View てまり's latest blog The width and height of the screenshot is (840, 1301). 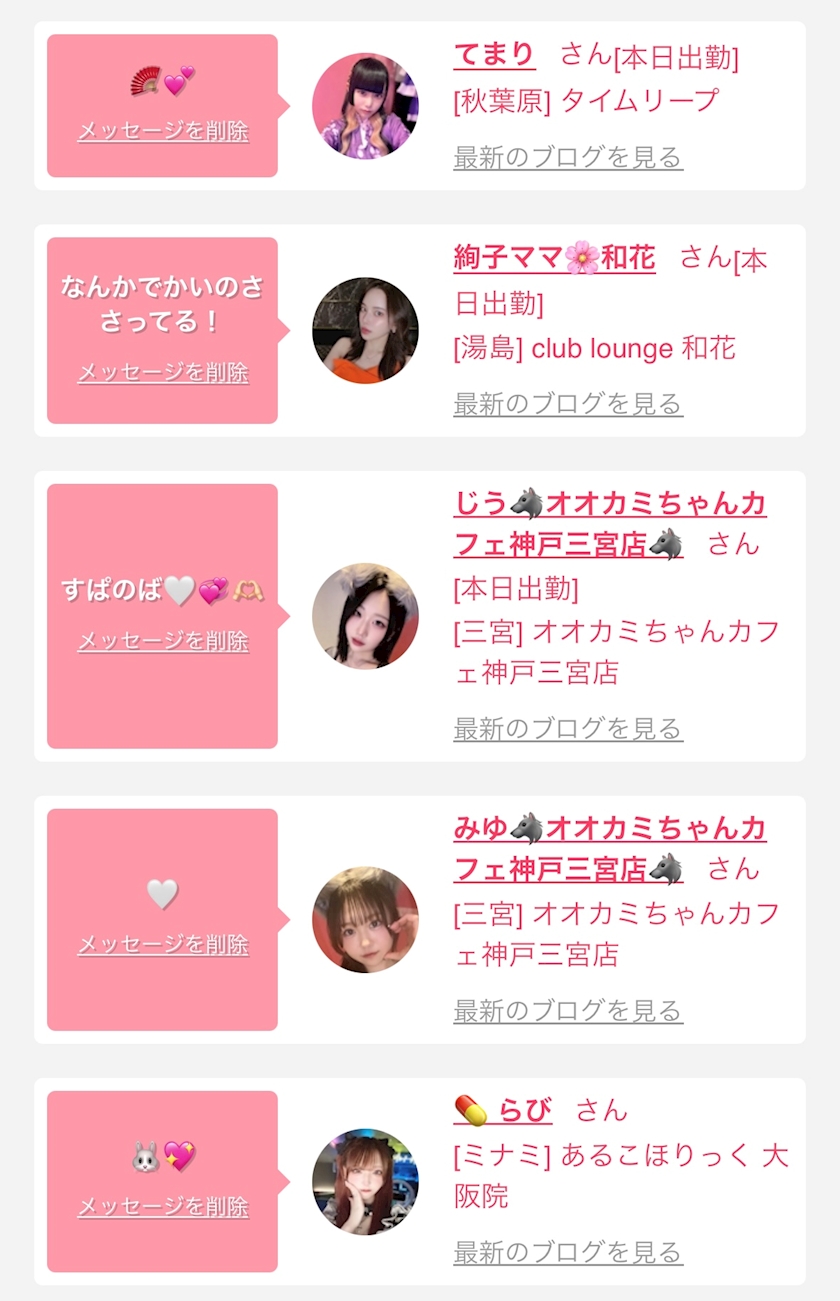coord(568,157)
